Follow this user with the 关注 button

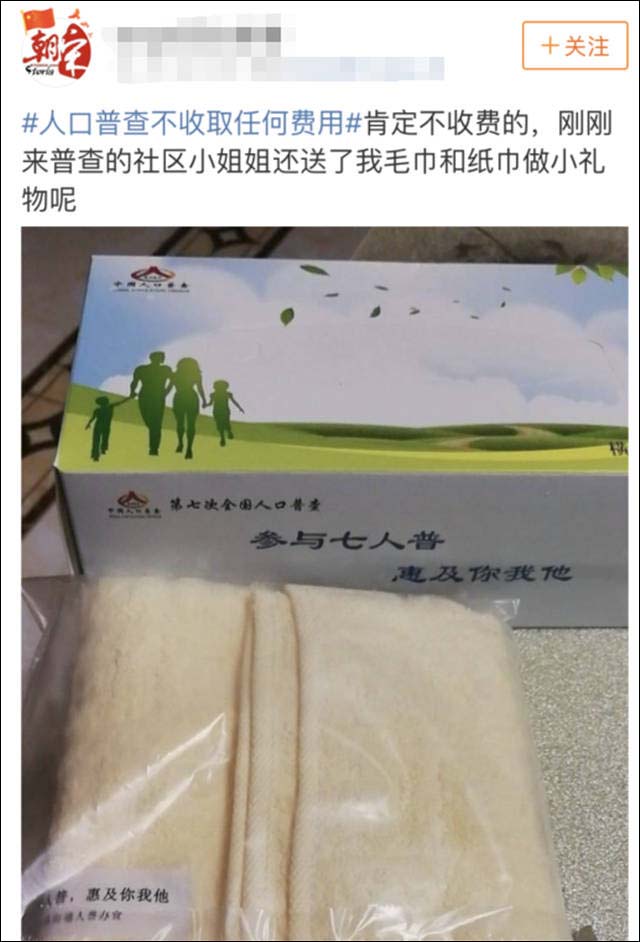click(x=574, y=46)
